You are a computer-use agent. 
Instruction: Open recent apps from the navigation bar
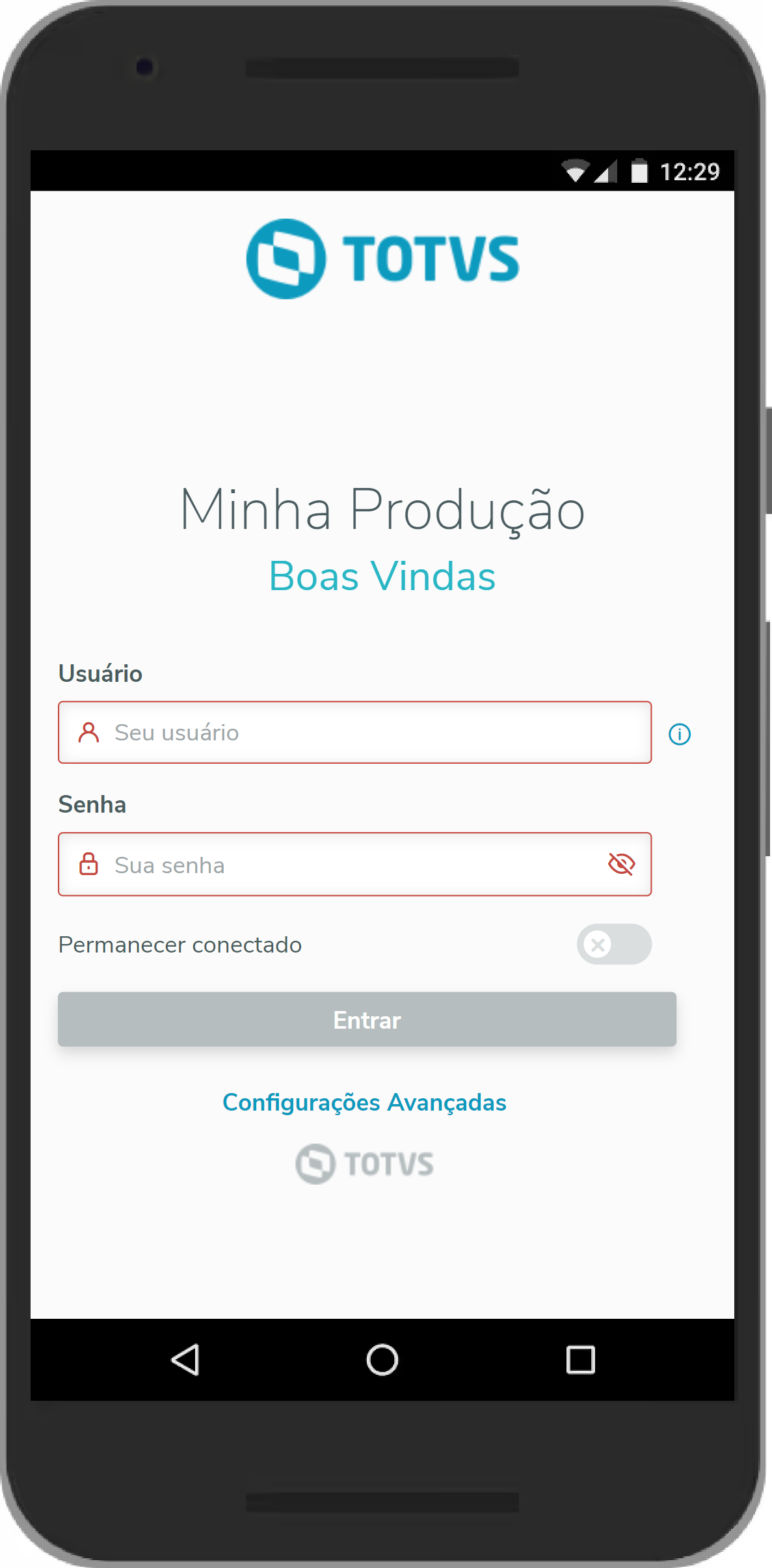click(580, 1360)
